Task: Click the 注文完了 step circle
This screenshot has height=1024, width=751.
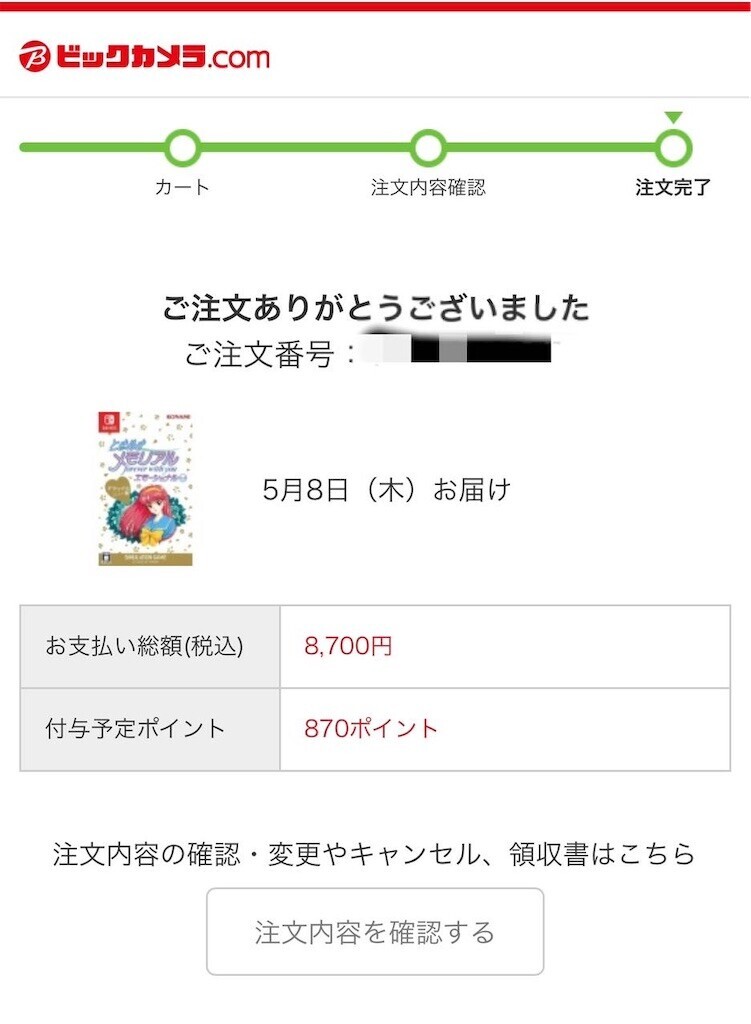Action: click(675, 148)
